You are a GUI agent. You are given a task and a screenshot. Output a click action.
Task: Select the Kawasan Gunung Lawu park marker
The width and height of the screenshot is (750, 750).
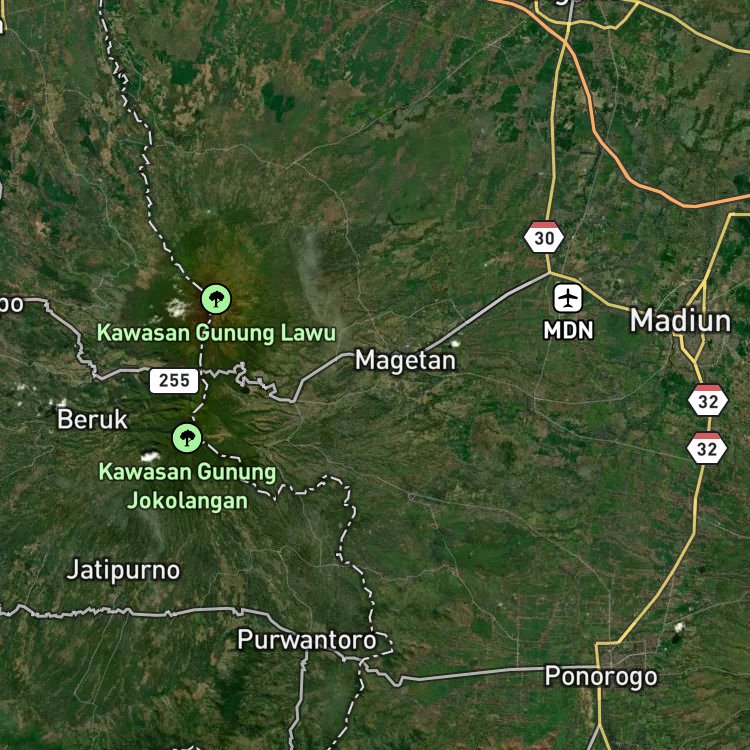216,299
